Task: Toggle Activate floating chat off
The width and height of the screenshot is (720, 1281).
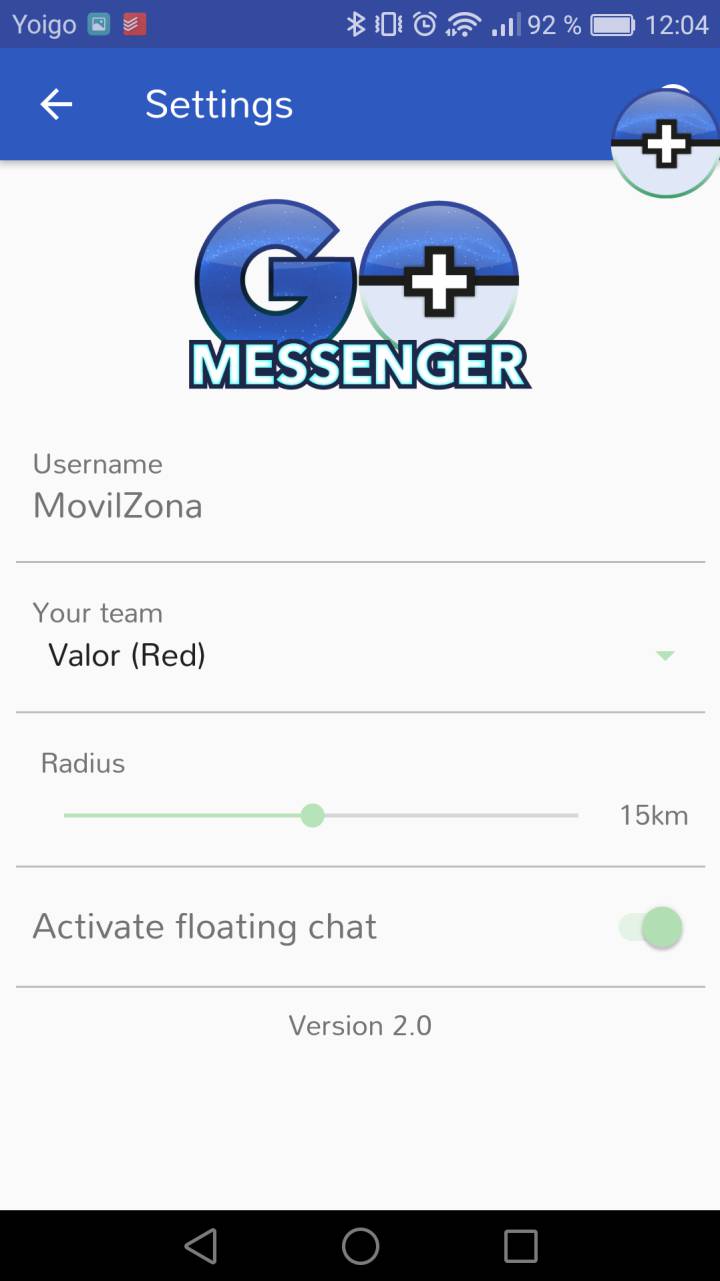Action: (x=648, y=927)
